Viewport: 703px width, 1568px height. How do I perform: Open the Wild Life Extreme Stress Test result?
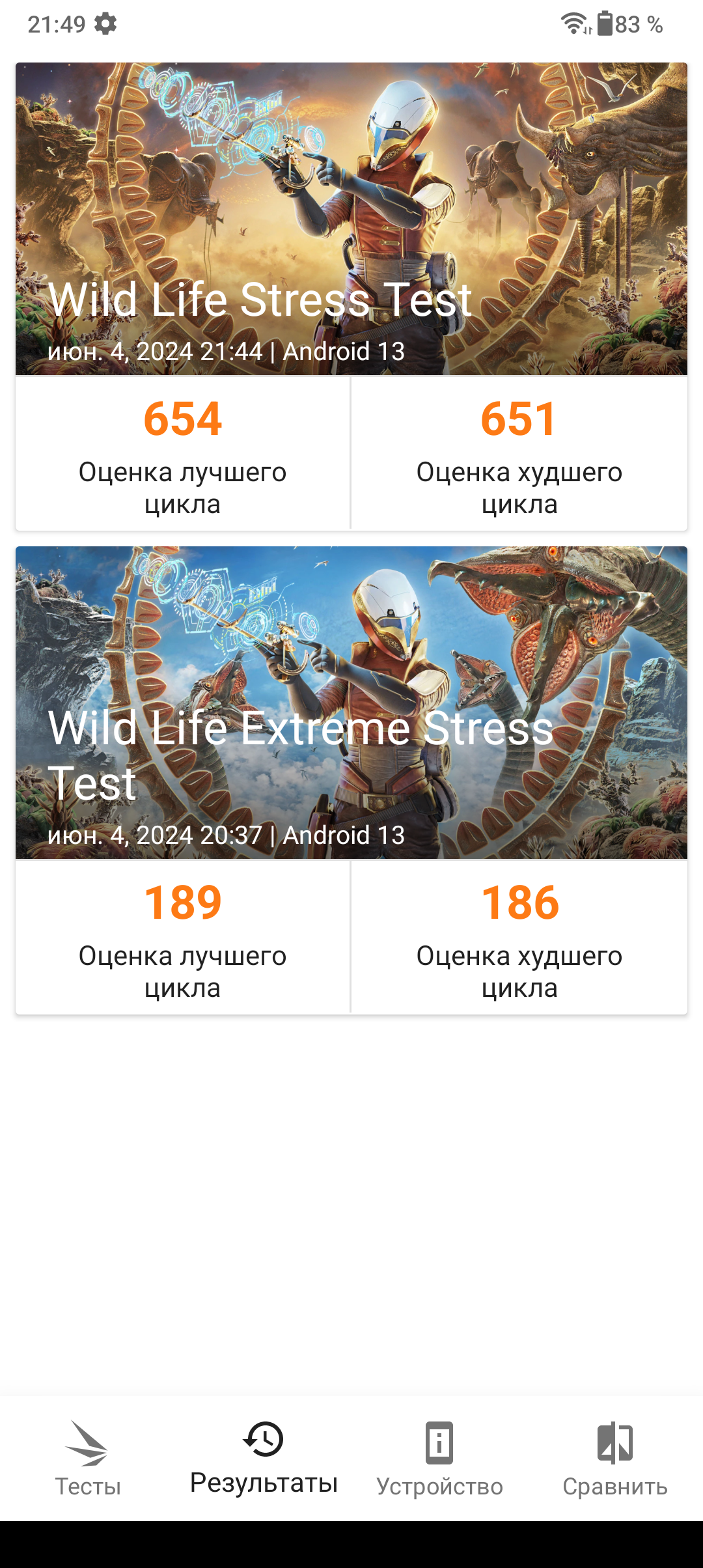351,703
